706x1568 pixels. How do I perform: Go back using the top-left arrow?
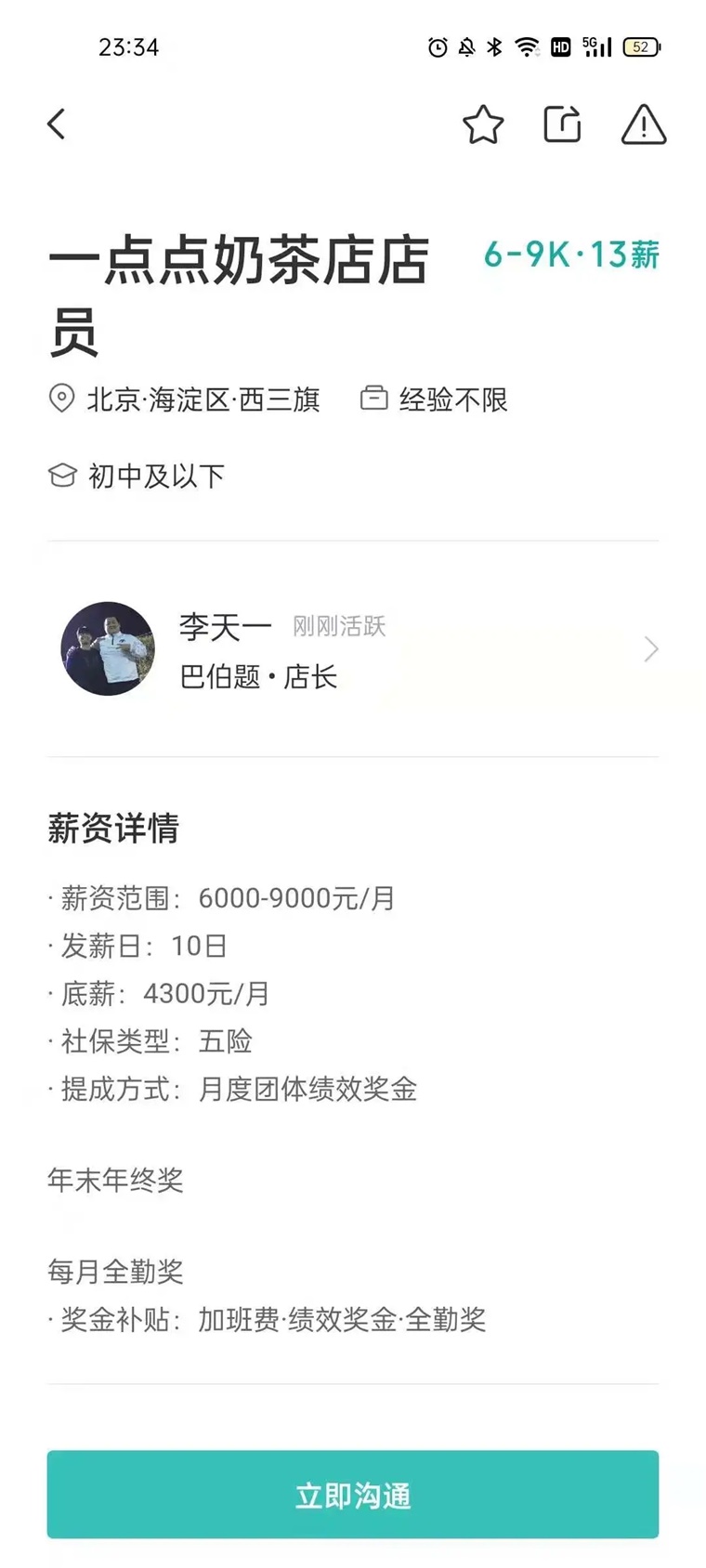[57, 124]
